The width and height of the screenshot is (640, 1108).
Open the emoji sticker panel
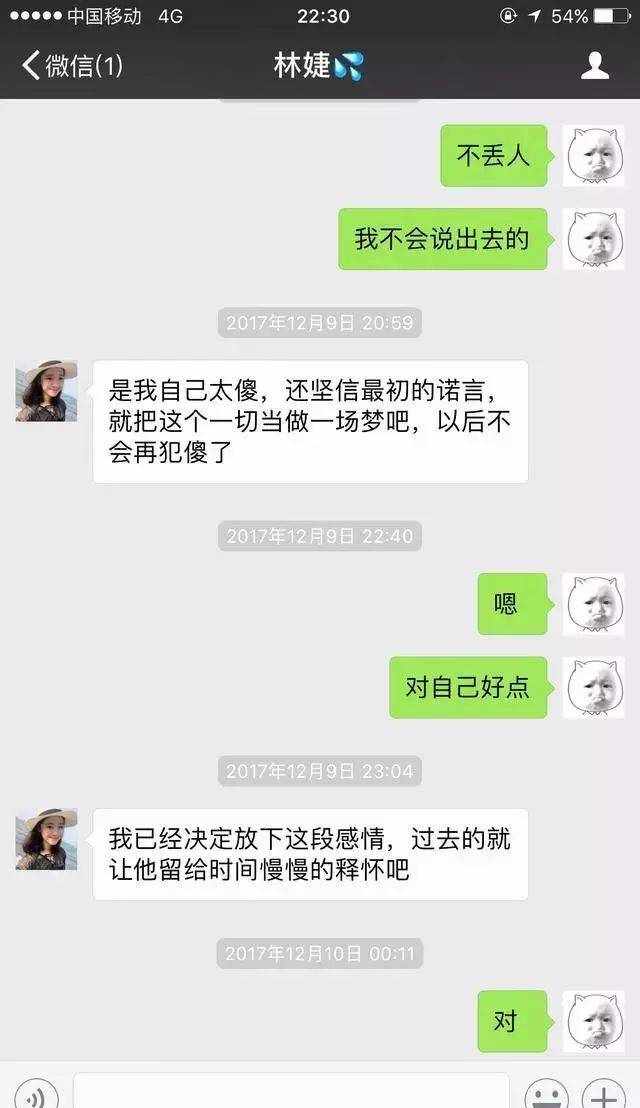click(x=547, y=1094)
